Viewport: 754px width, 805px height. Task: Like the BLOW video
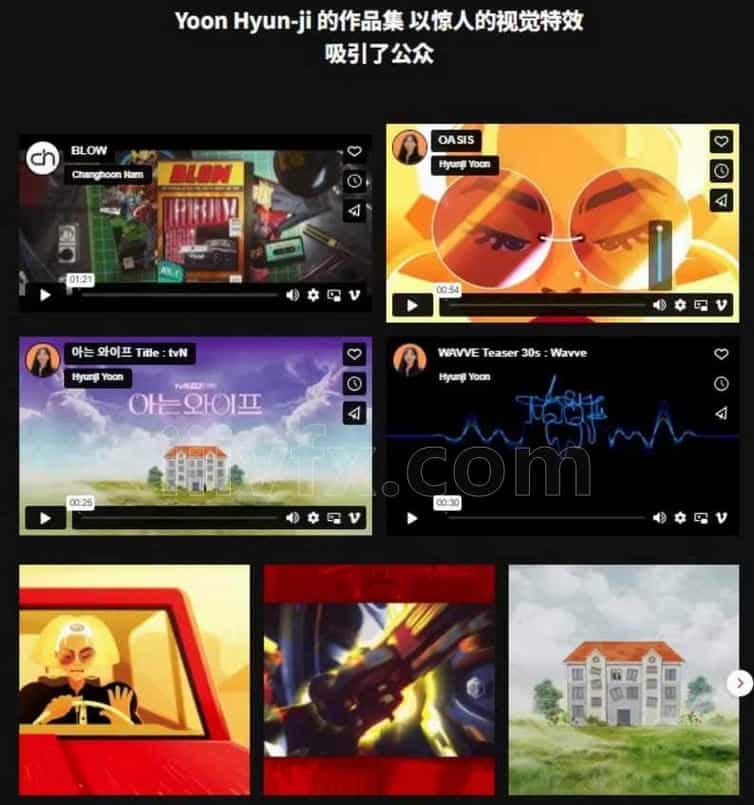(x=354, y=152)
